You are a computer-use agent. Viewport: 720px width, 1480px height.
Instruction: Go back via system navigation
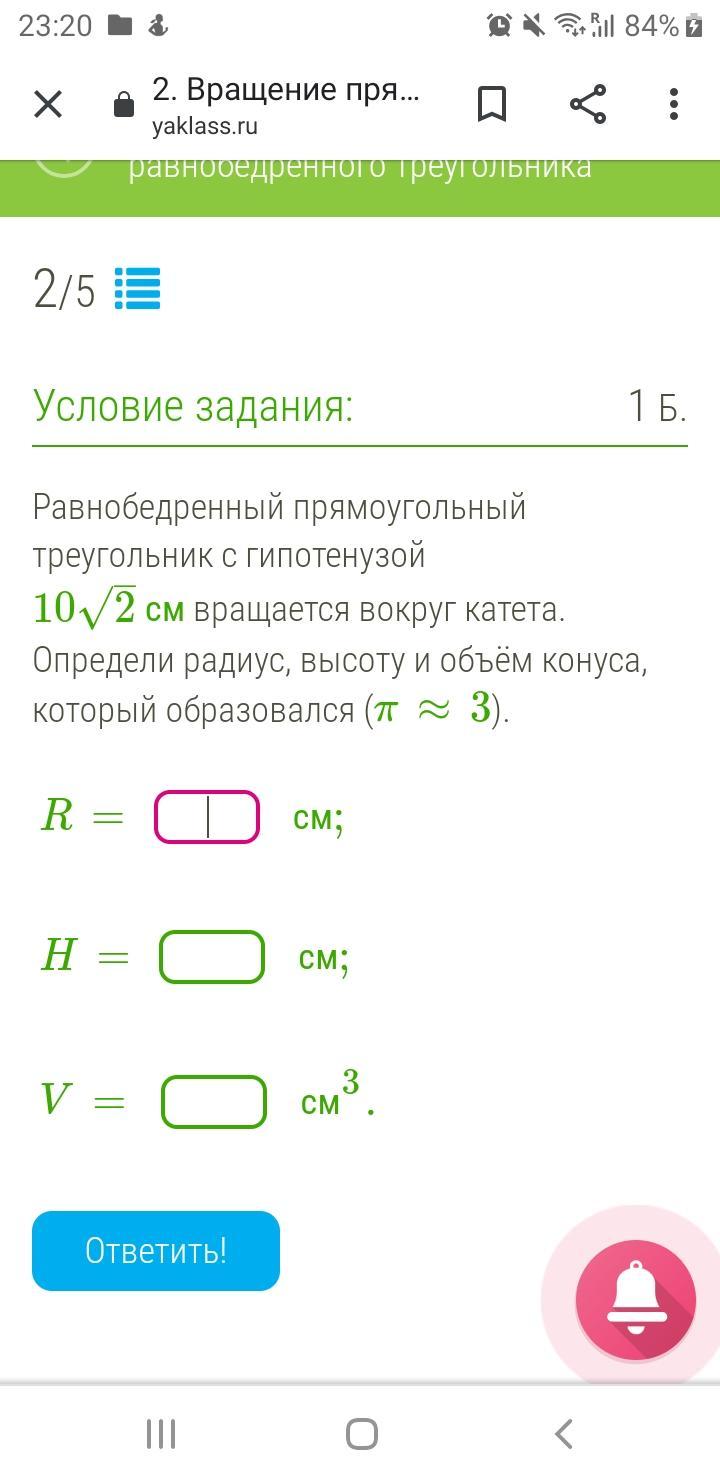(563, 1434)
